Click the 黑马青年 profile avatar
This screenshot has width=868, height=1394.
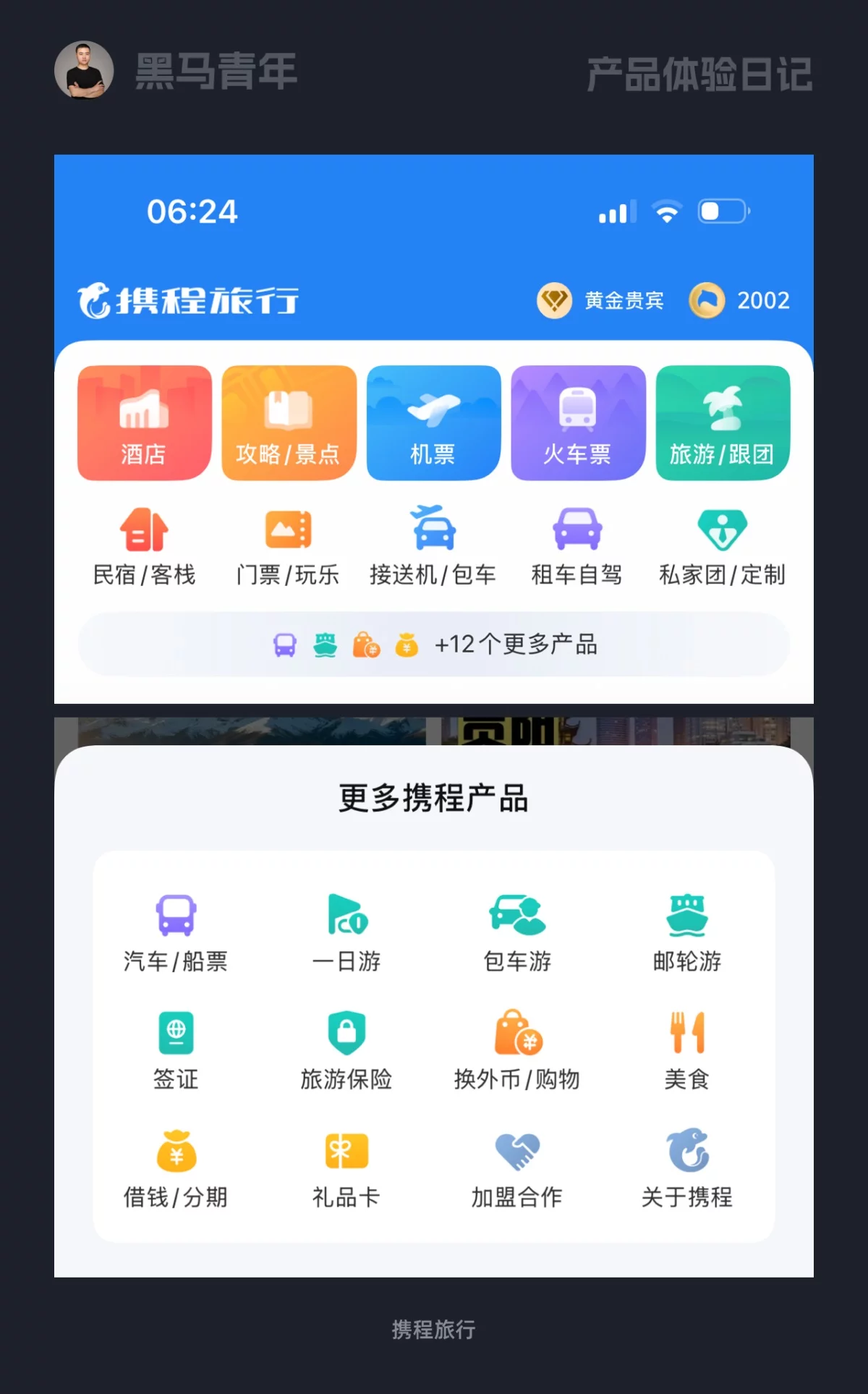pyautogui.click(x=84, y=70)
